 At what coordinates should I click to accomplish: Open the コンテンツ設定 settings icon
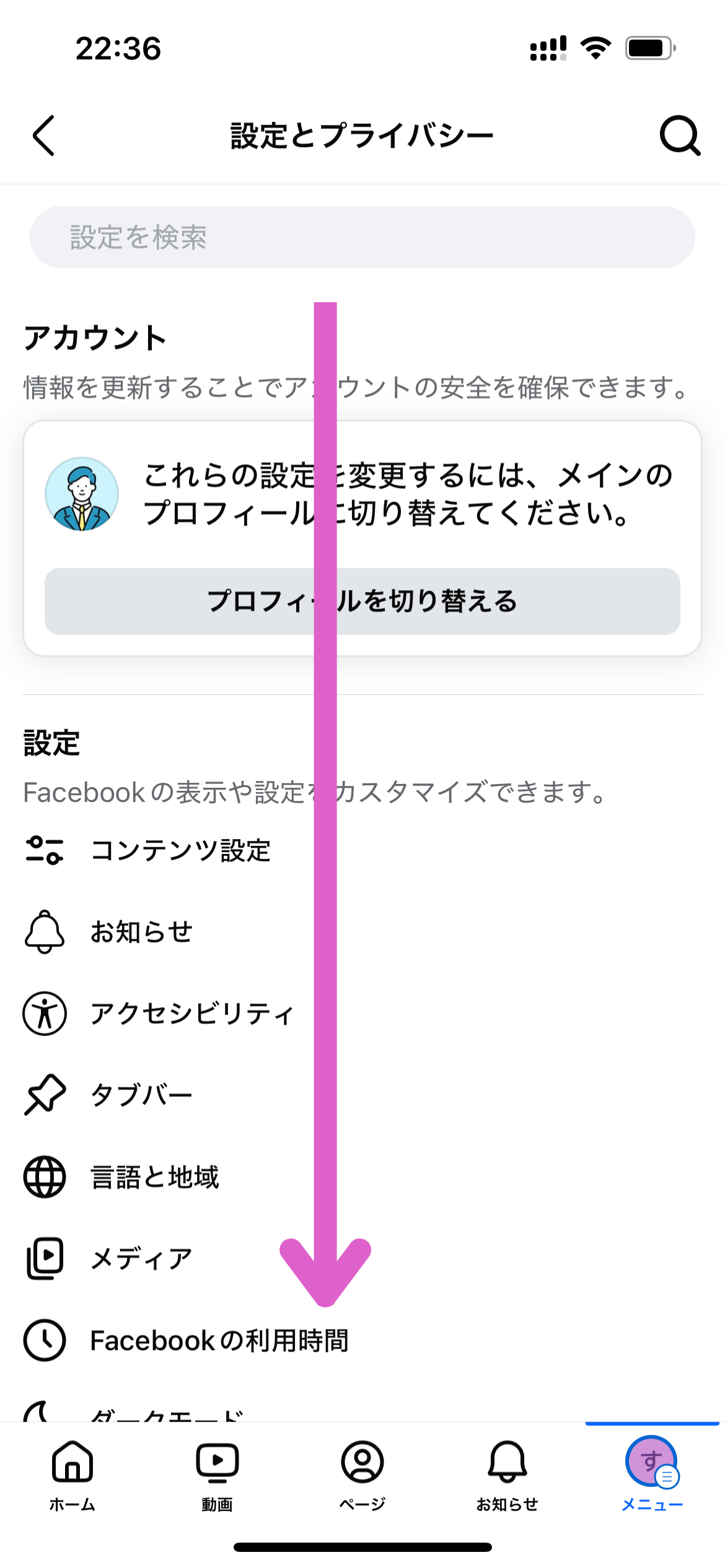[x=44, y=850]
